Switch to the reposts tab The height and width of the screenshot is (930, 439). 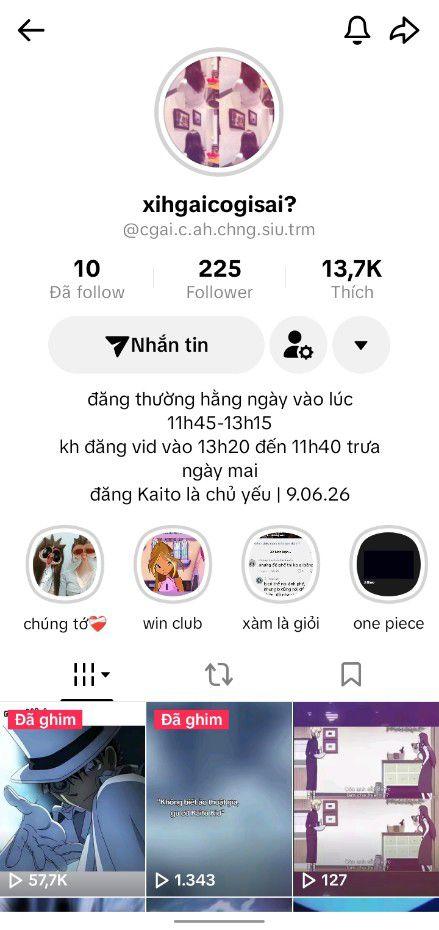coord(219,674)
